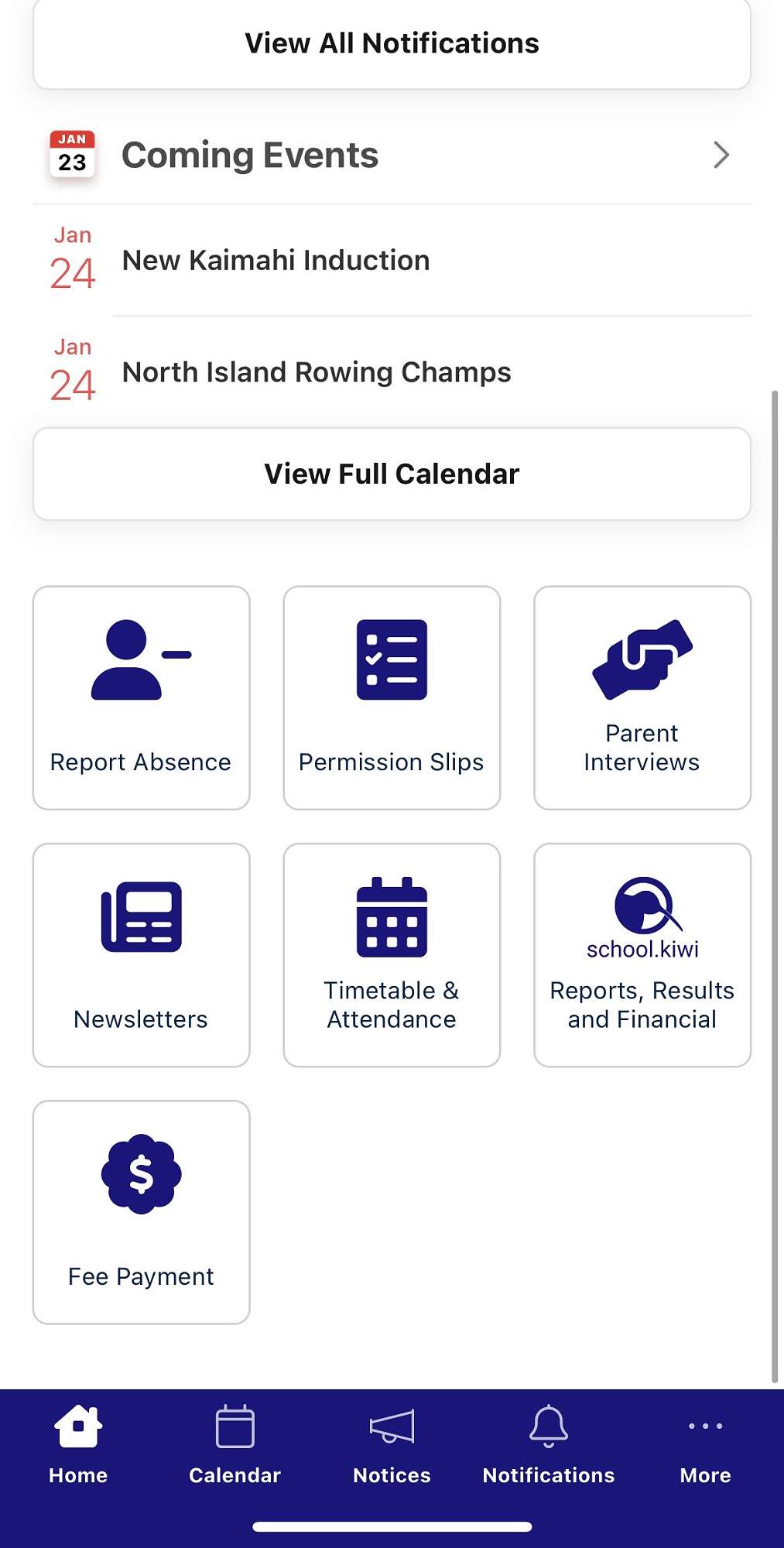Go to the Home tab
Screen dimensions: 784x1548
[78, 1444]
